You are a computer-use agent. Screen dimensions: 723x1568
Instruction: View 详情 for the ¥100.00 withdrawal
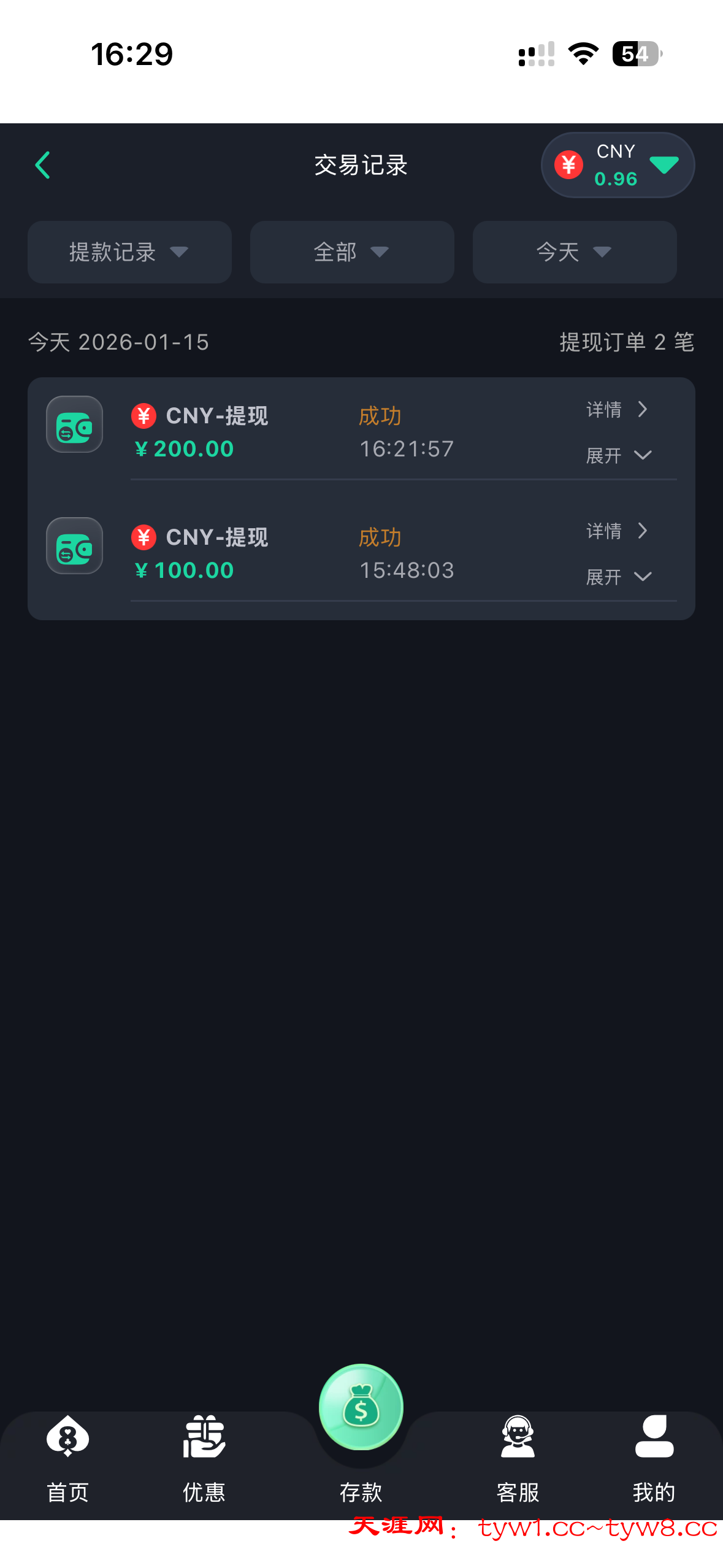(x=616, y=531)
